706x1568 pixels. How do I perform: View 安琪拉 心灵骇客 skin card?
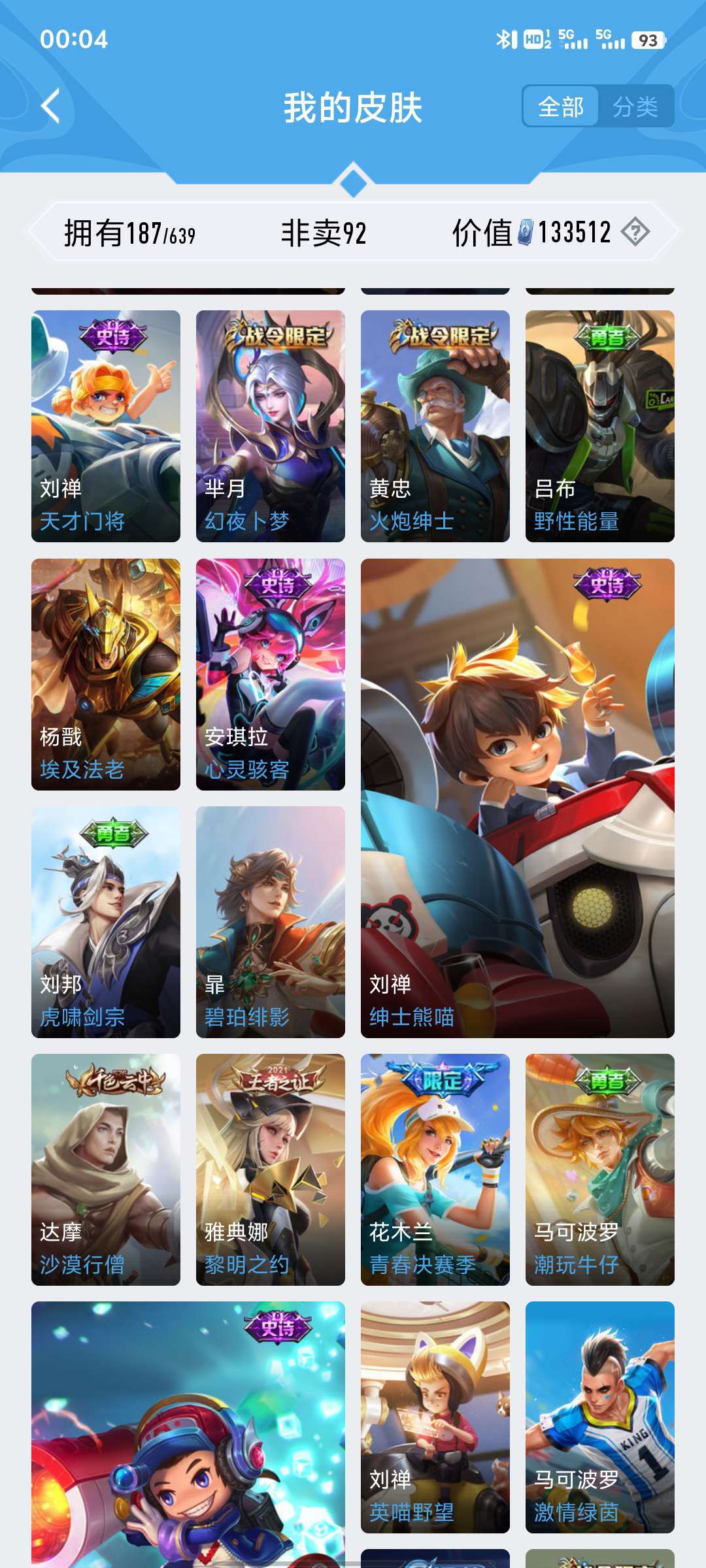271,674
